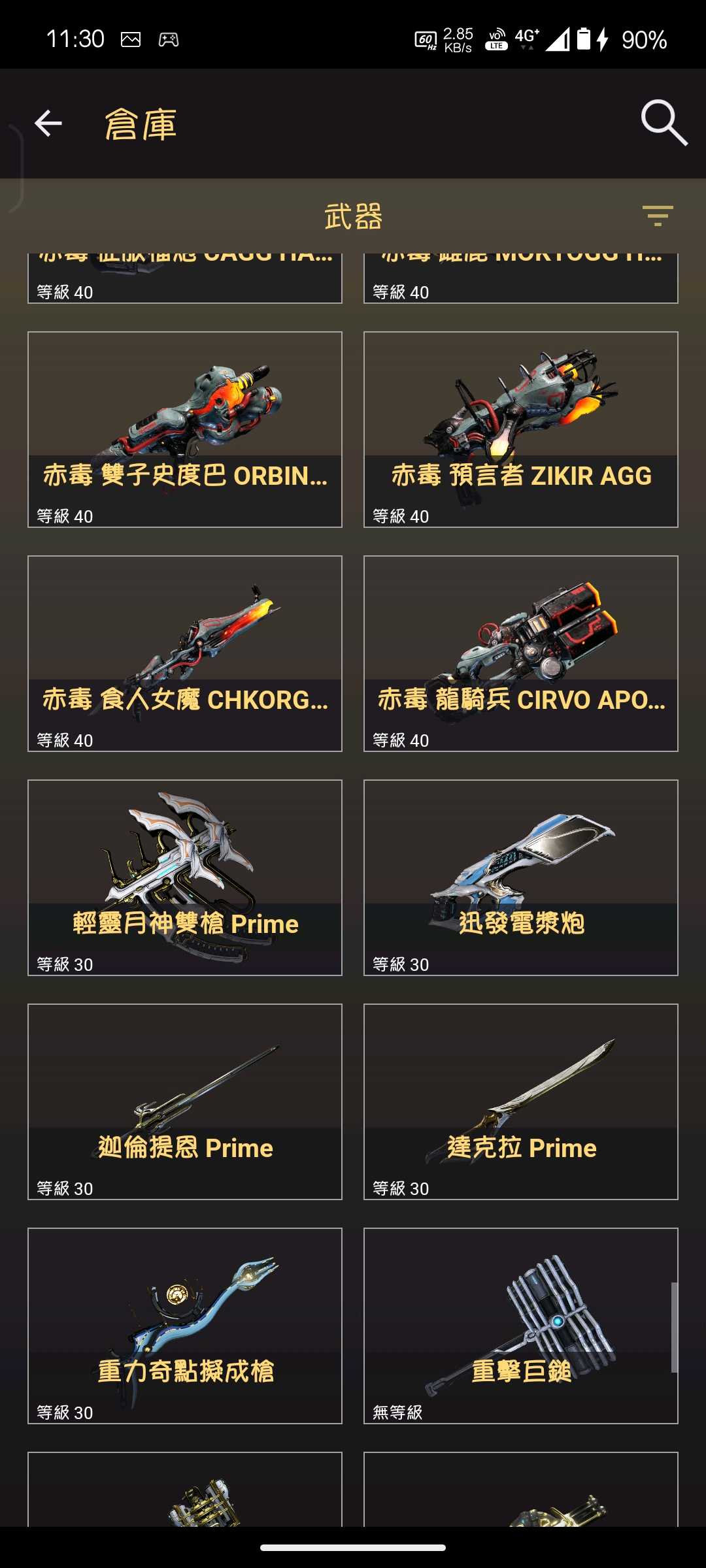Screen dimensions: 706x1568
Task: Select 赤毒 食人女魔 CHKORG weapon card
Action: (185, 653)
